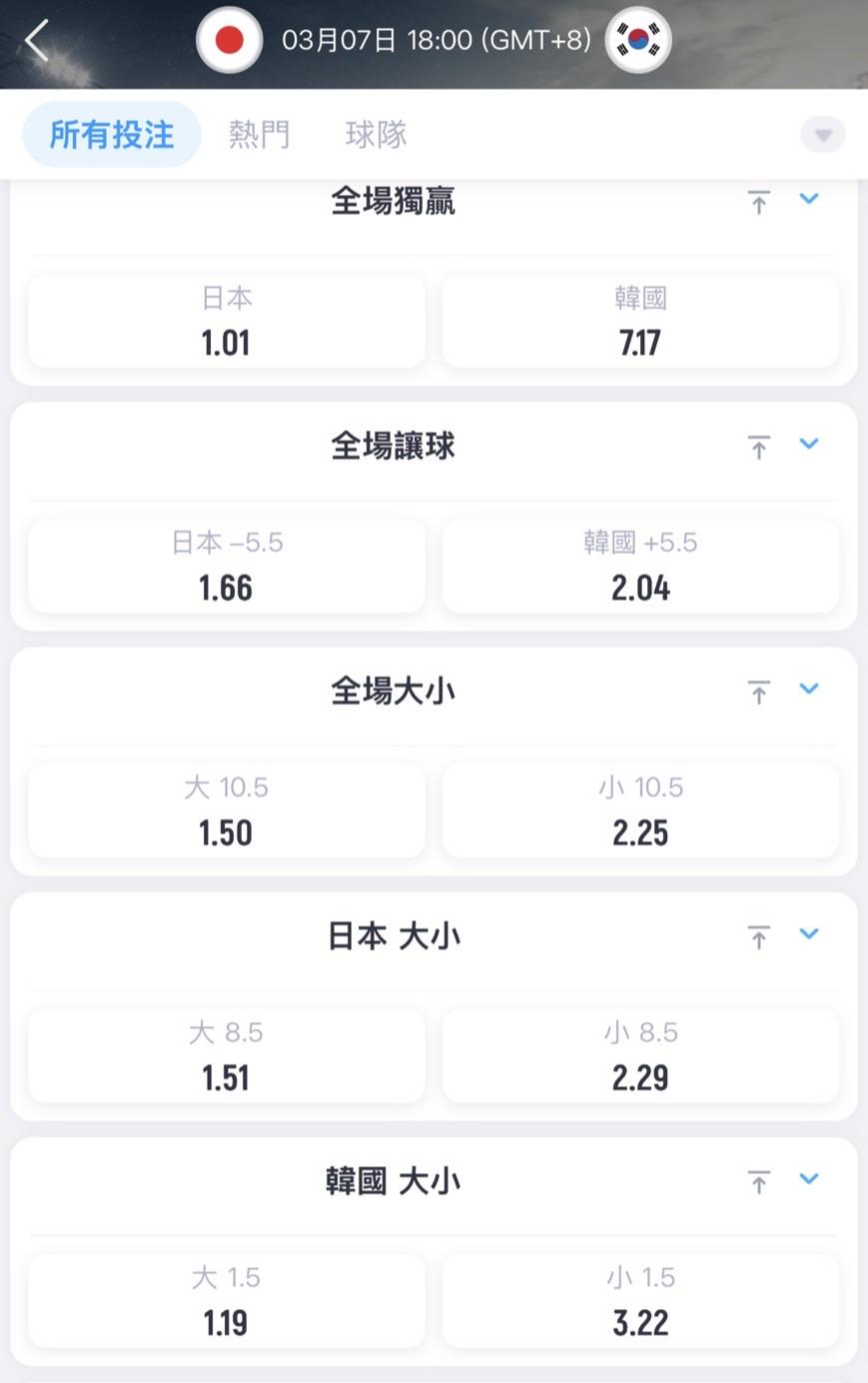Select 韓國 +5.5 handicap at 2.04
868x1383 pixels.
640,567
